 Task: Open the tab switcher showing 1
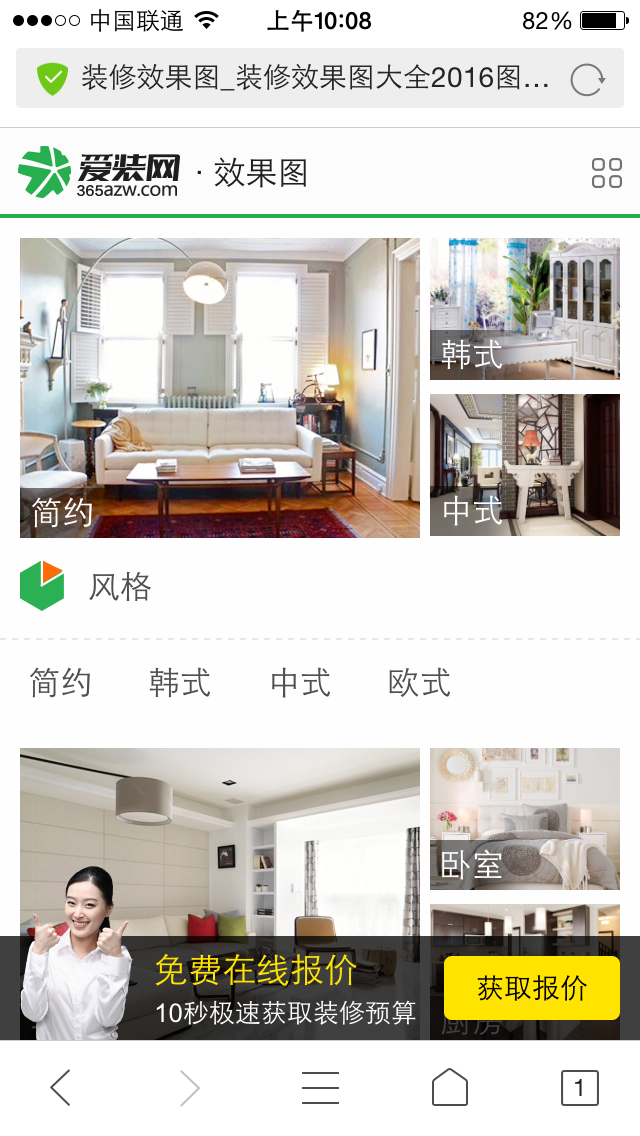pos(579,1087)
